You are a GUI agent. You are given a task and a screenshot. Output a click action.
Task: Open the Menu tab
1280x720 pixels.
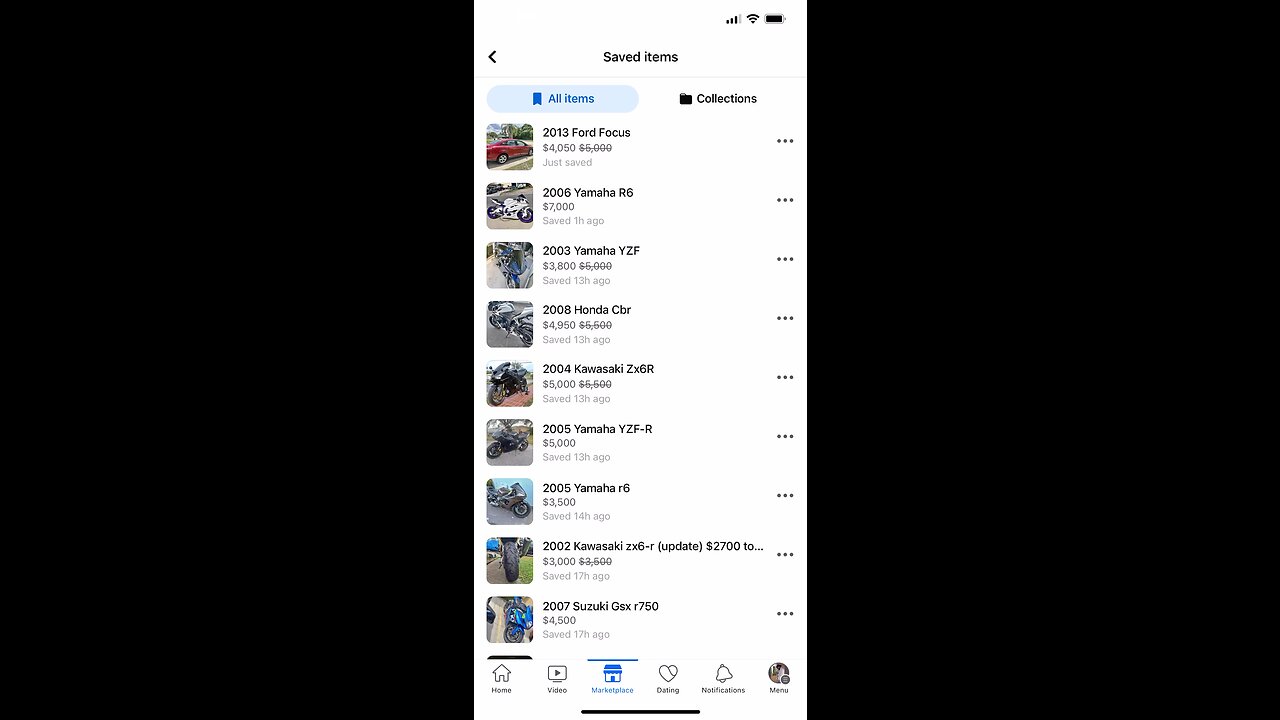click(778, 678)
